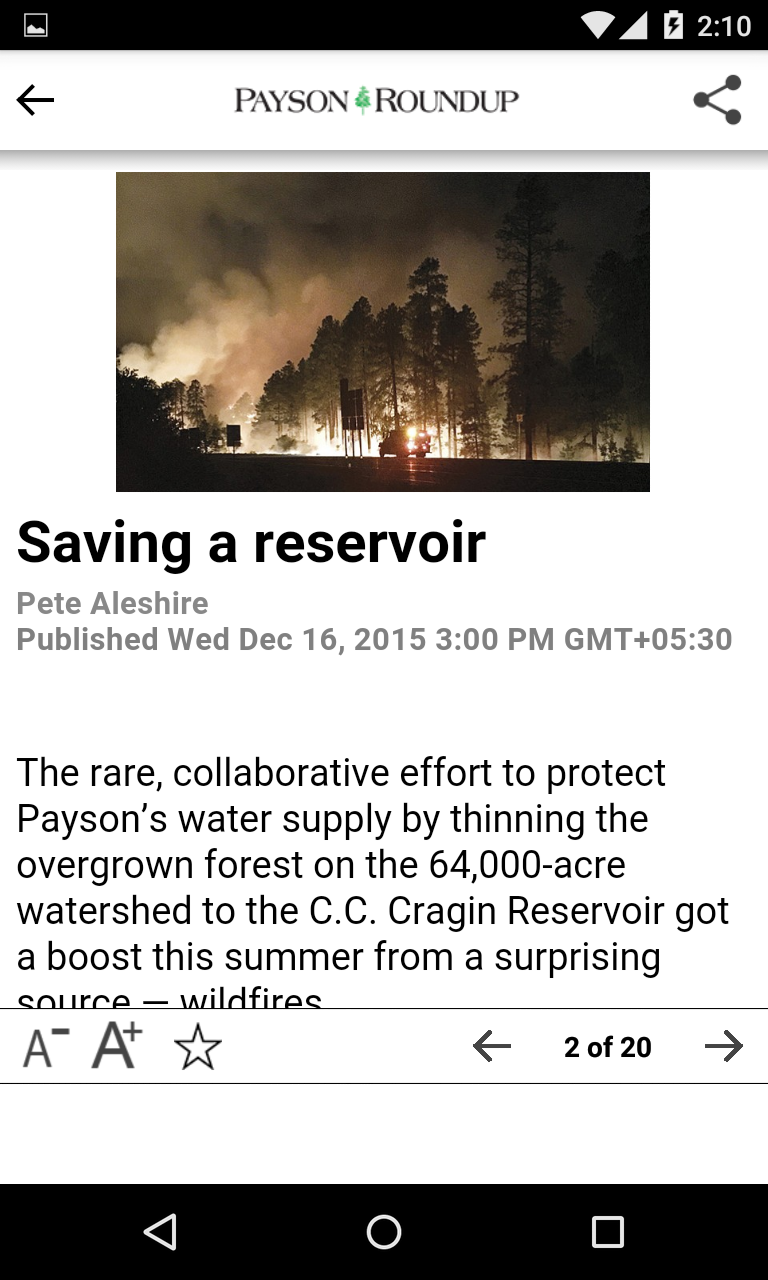Screen dimensions: 768x1280
Task: Go to the previous article
Action: click(491, 1047)
